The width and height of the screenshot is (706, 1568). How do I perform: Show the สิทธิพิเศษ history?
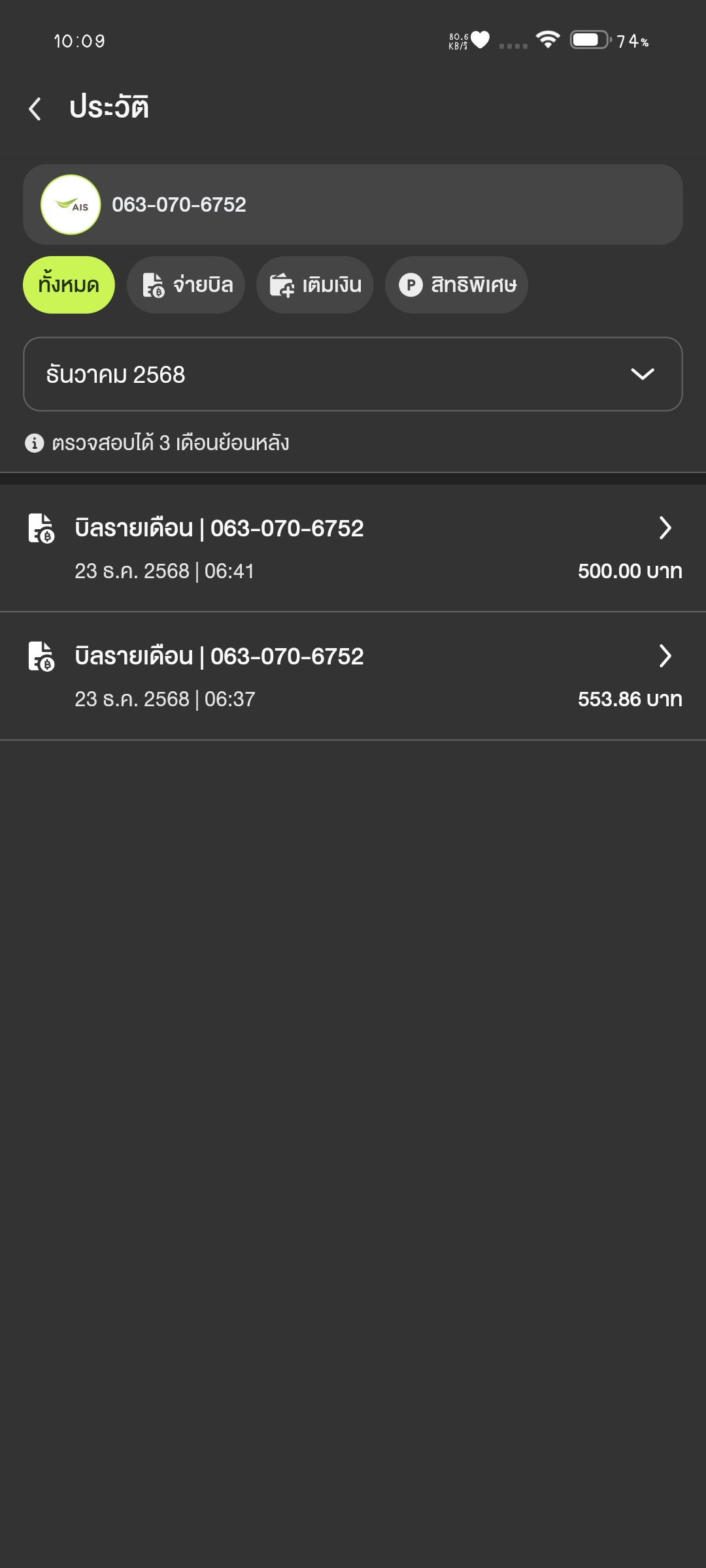point(456,285)
